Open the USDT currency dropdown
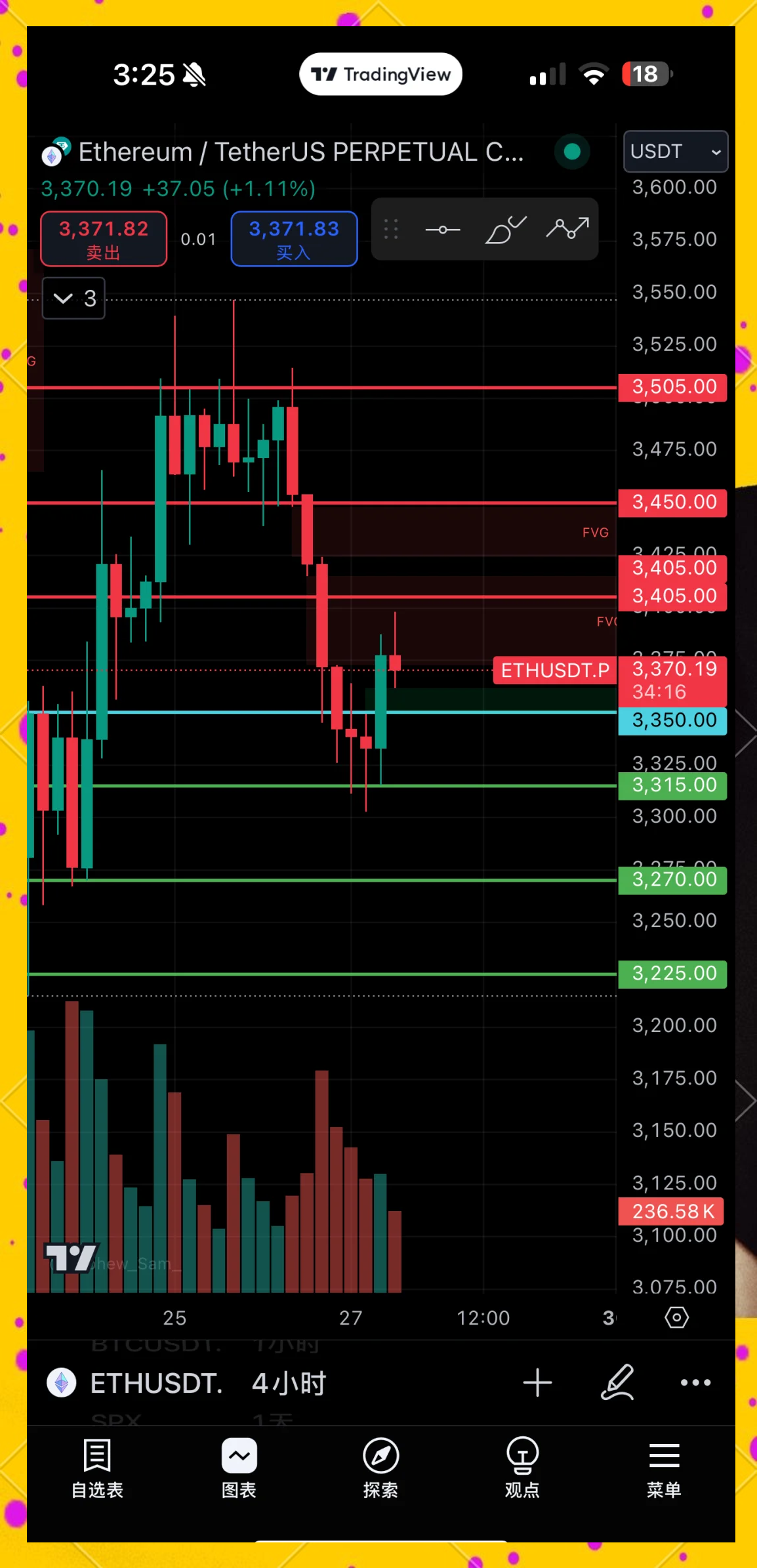The image size is (757, 1568). click(x=675, y=152)
